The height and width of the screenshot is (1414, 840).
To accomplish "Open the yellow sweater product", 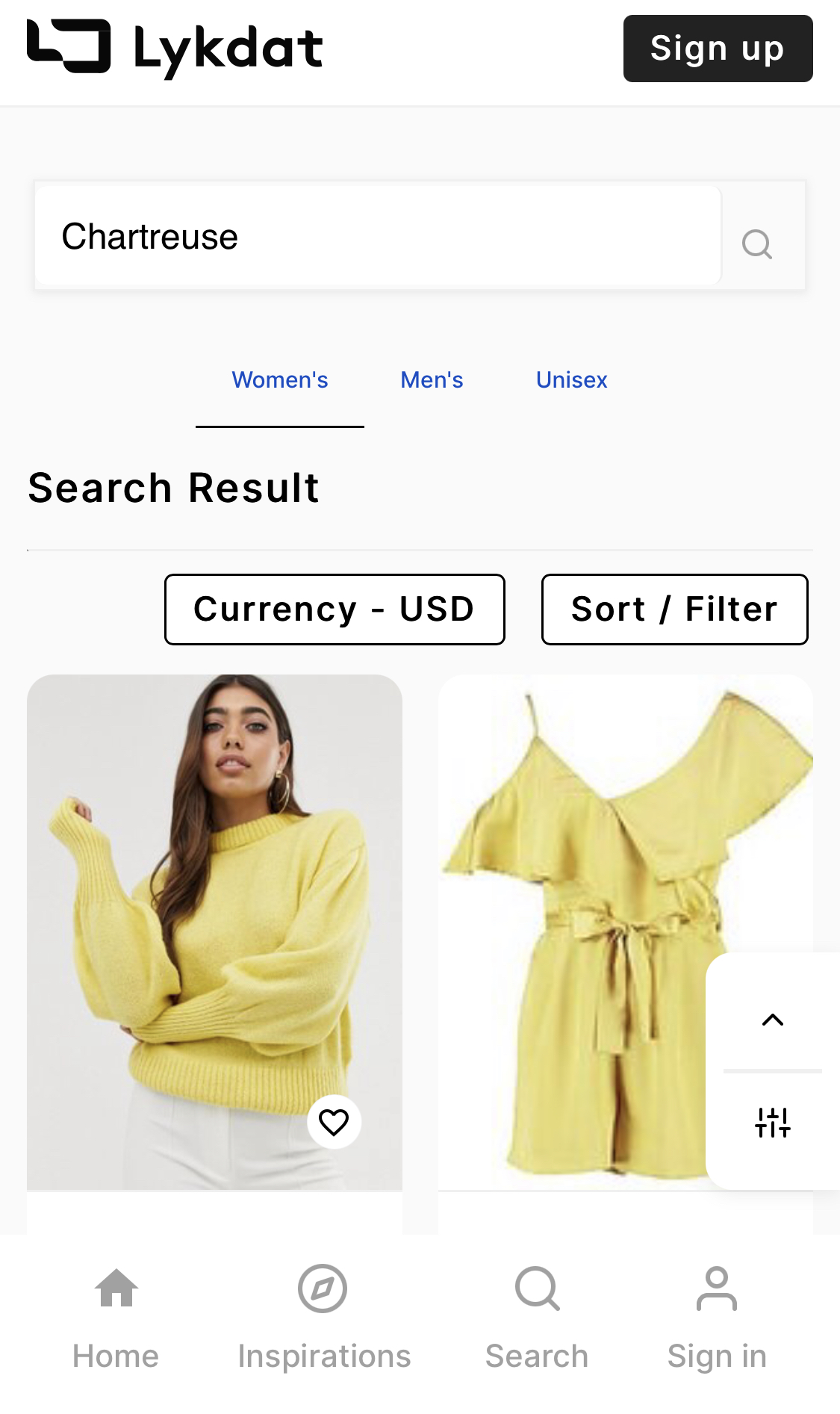I will [x=214, y=896].
